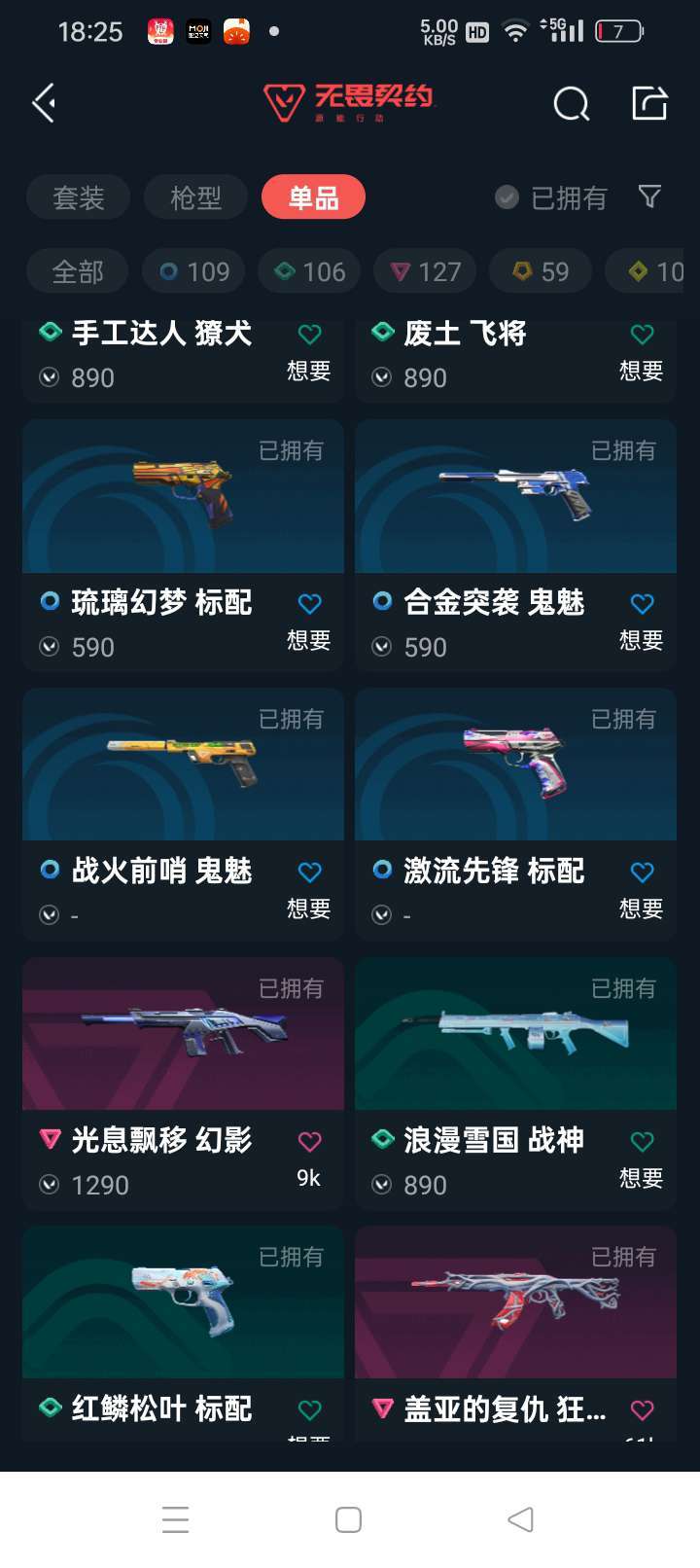Select the gold rarity filter on the far right
This screenshot has width=700, height=1568.
pos(649,272)
